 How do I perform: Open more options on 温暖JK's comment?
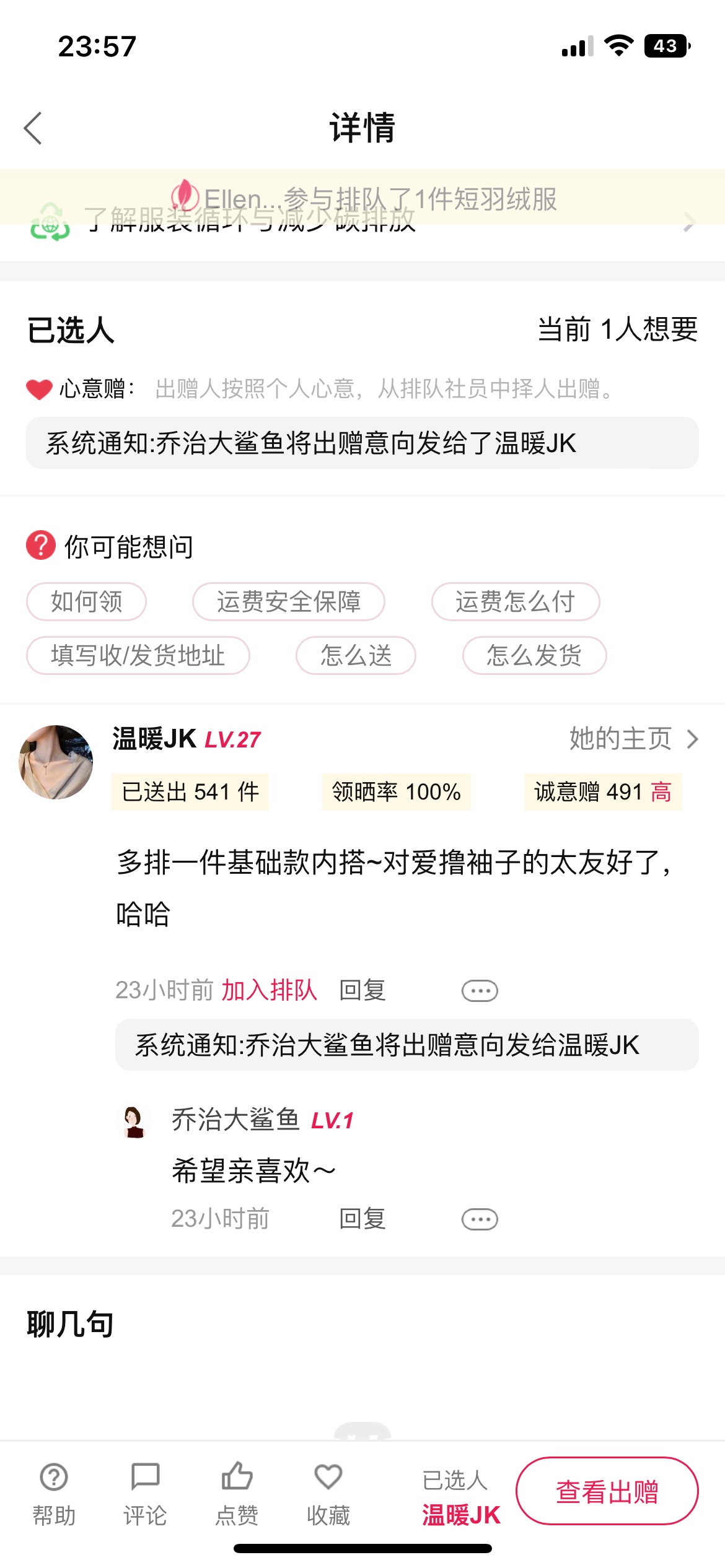[x=480, y=991]
